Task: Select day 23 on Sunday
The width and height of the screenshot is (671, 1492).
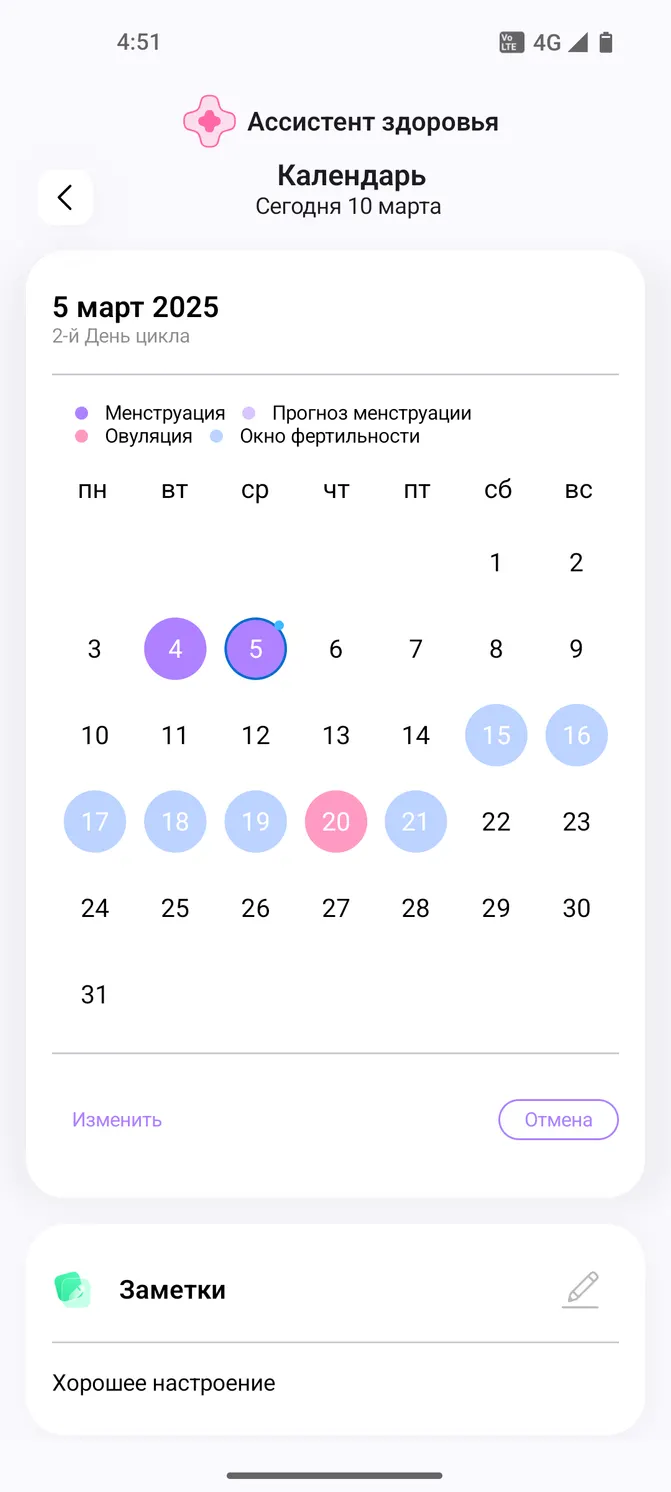Action: [577, 822]
